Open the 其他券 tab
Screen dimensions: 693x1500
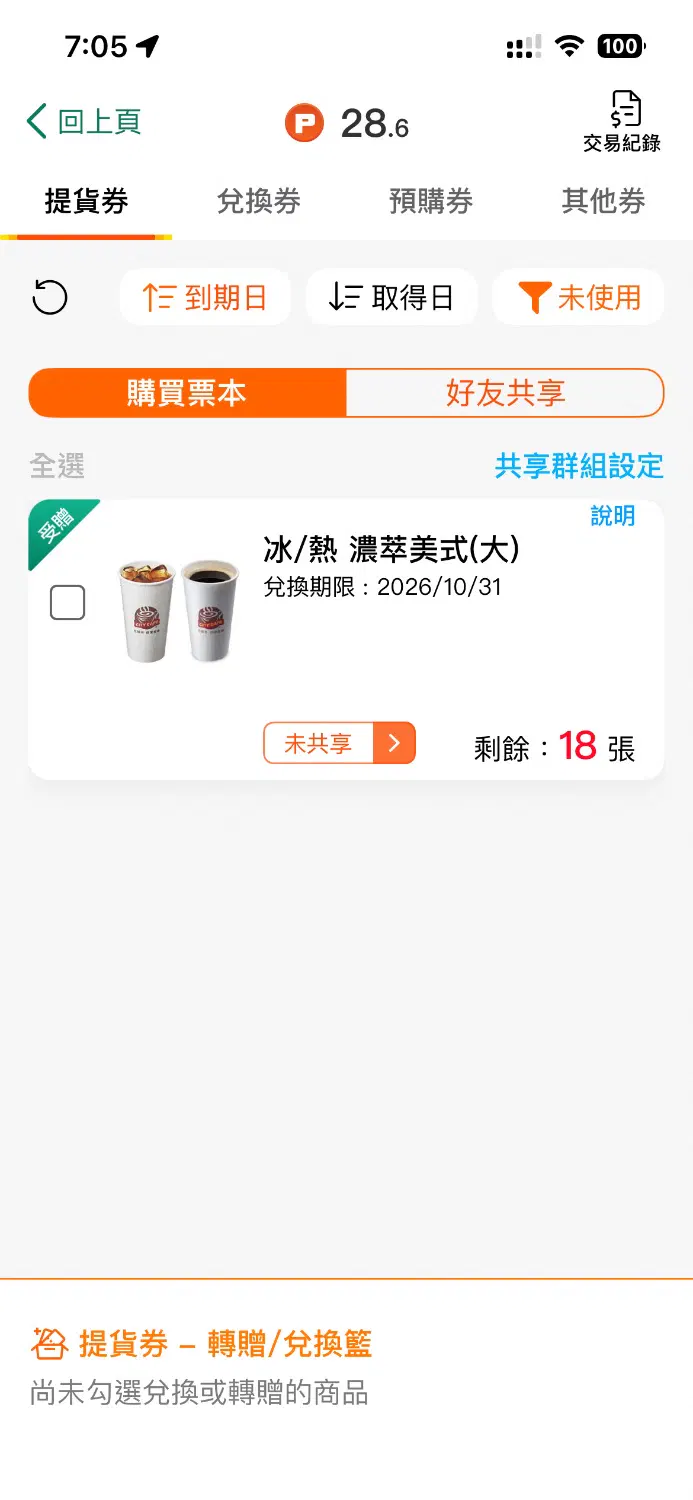(603, 201)
